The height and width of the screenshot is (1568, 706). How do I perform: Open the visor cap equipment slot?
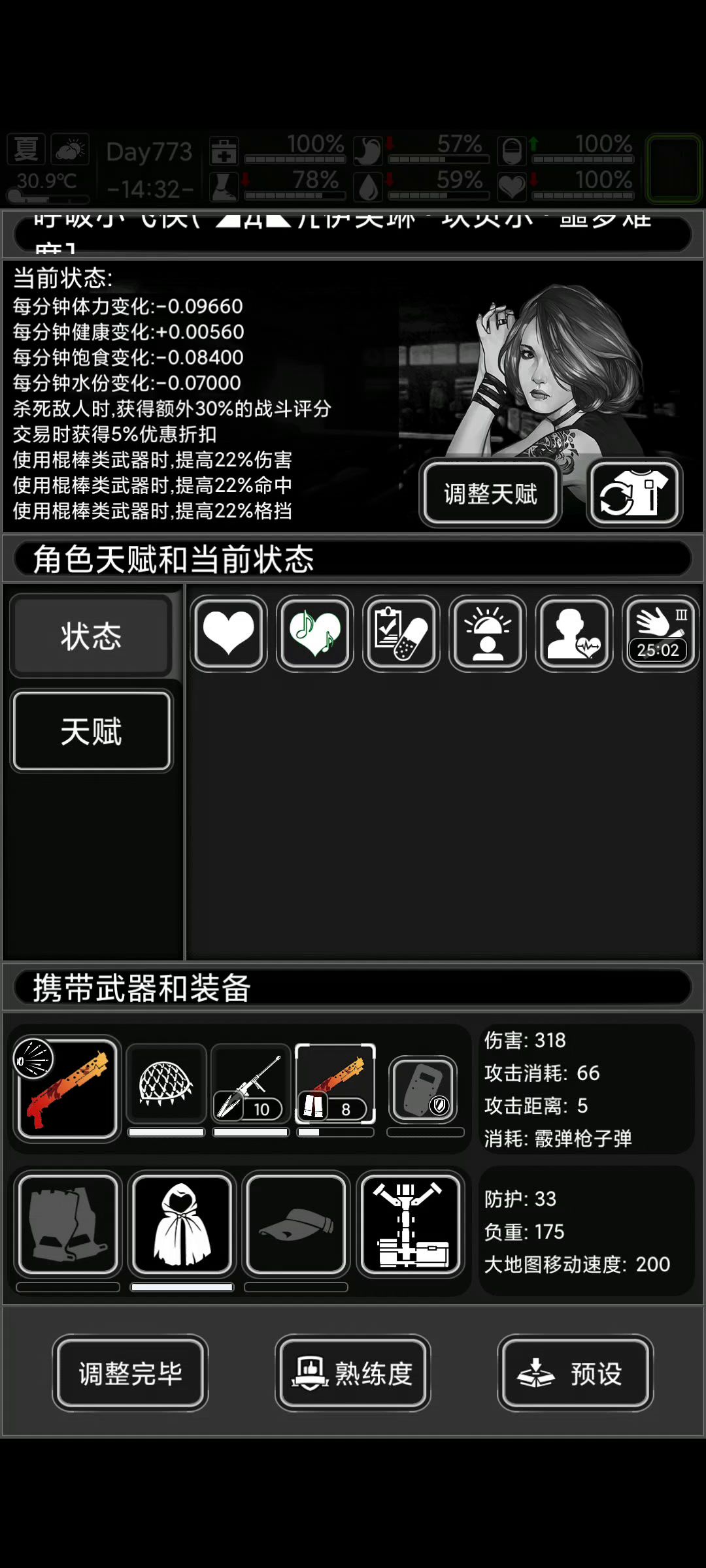click(296, 1224)
